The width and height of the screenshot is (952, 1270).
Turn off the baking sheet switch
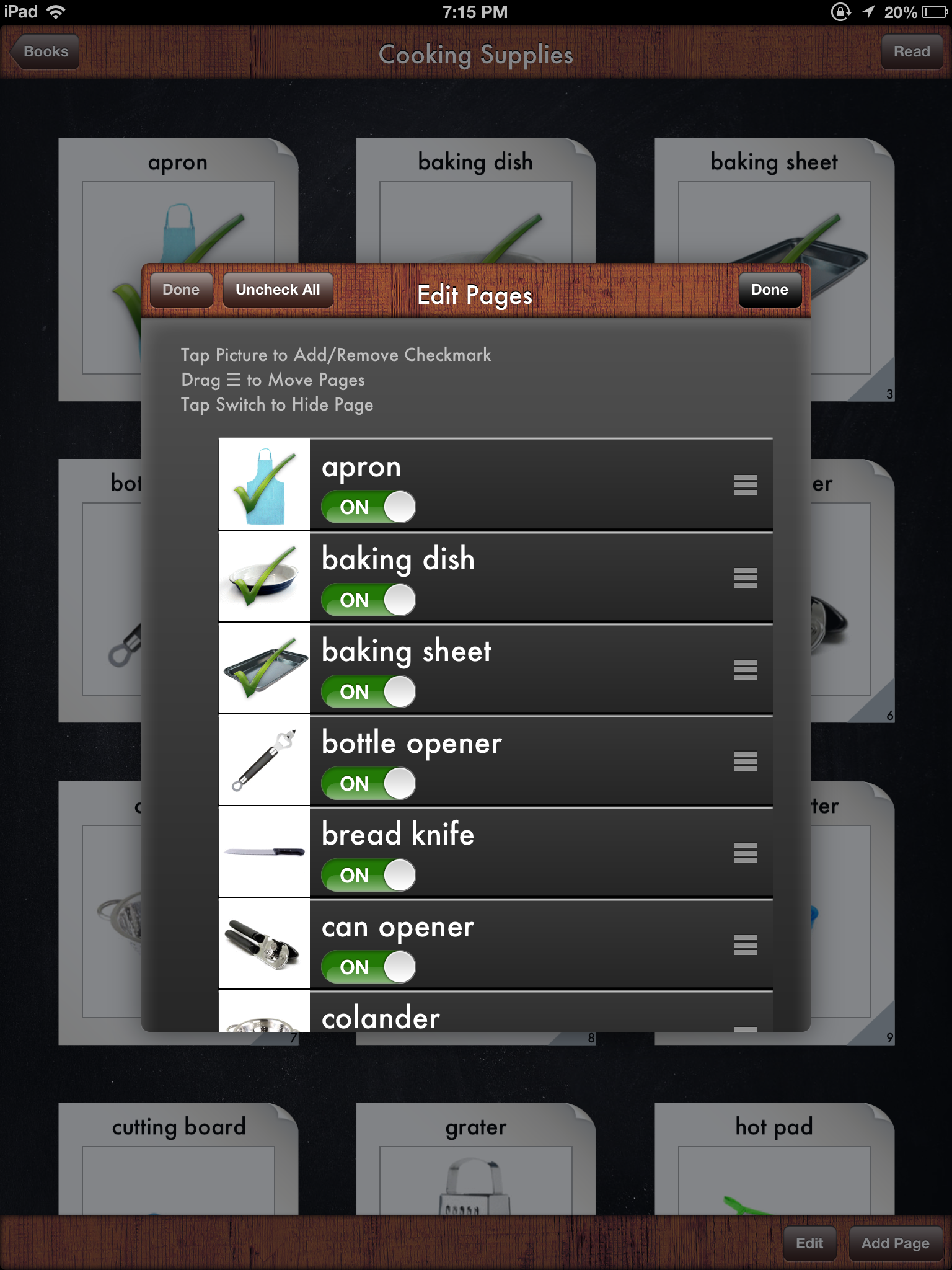click(x=368, y=691)
